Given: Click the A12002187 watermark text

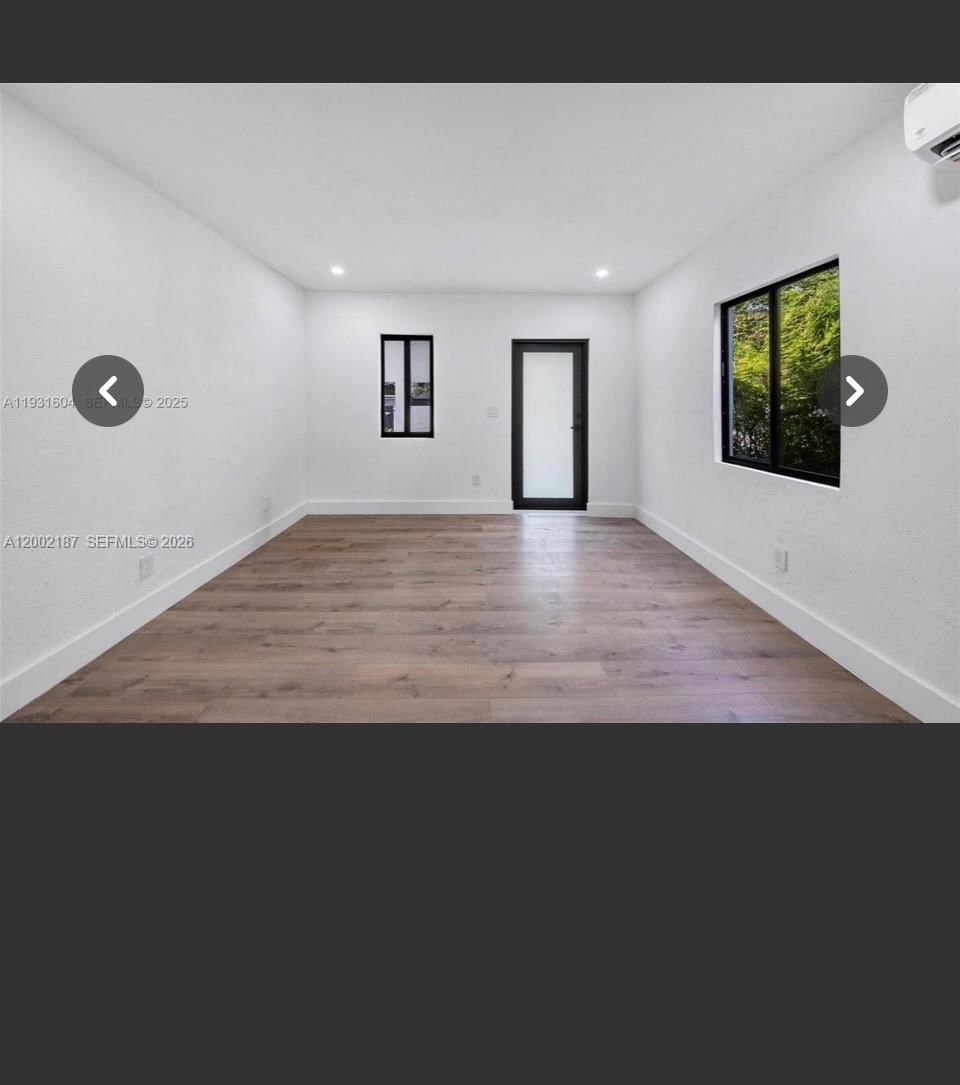Looking at the screenshot, I should [x=40, y=542].
